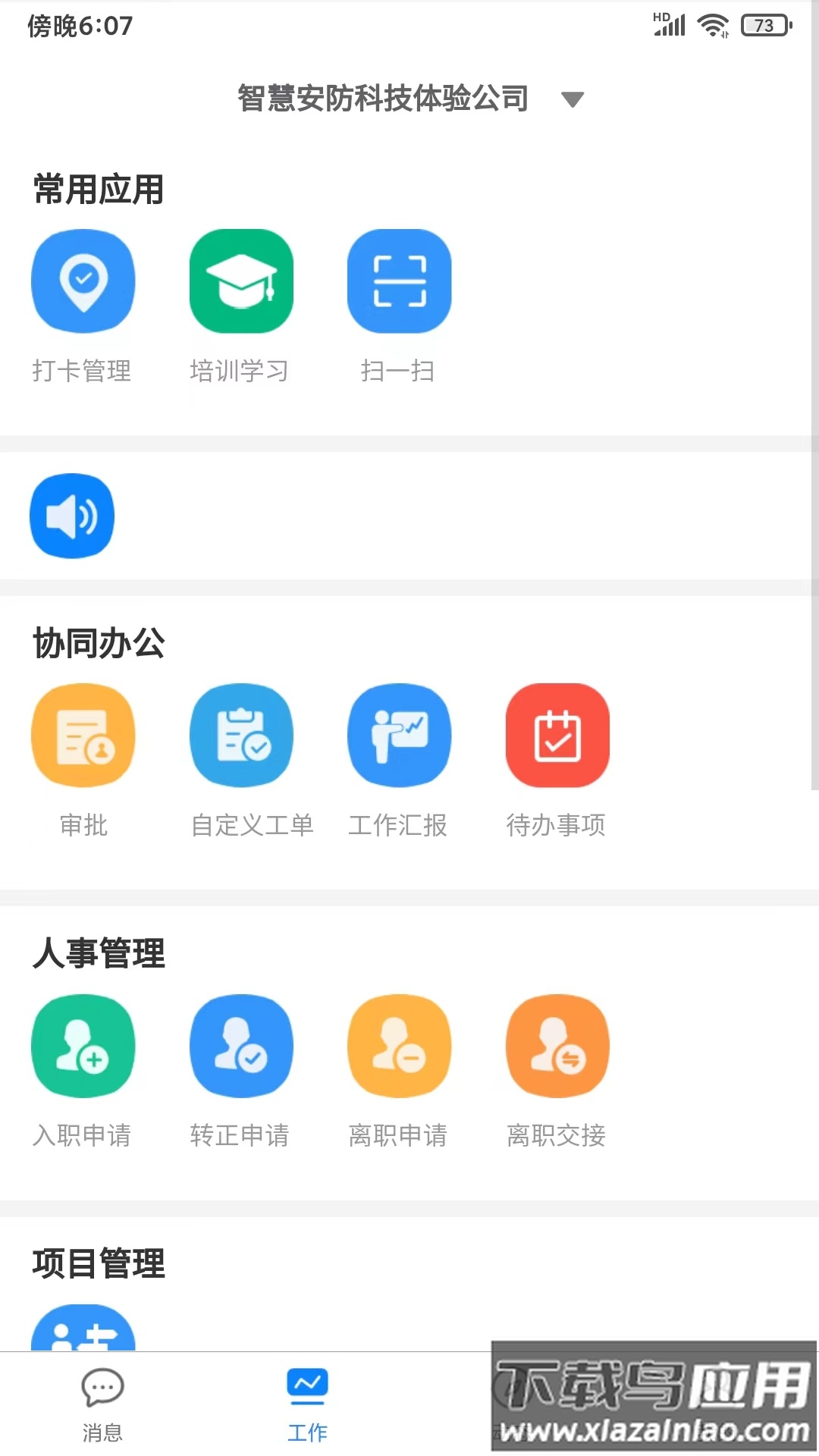The image size is (819, 1456).
Task: Launch the 扫一扫 scan icon
Action: click(400, 281)
